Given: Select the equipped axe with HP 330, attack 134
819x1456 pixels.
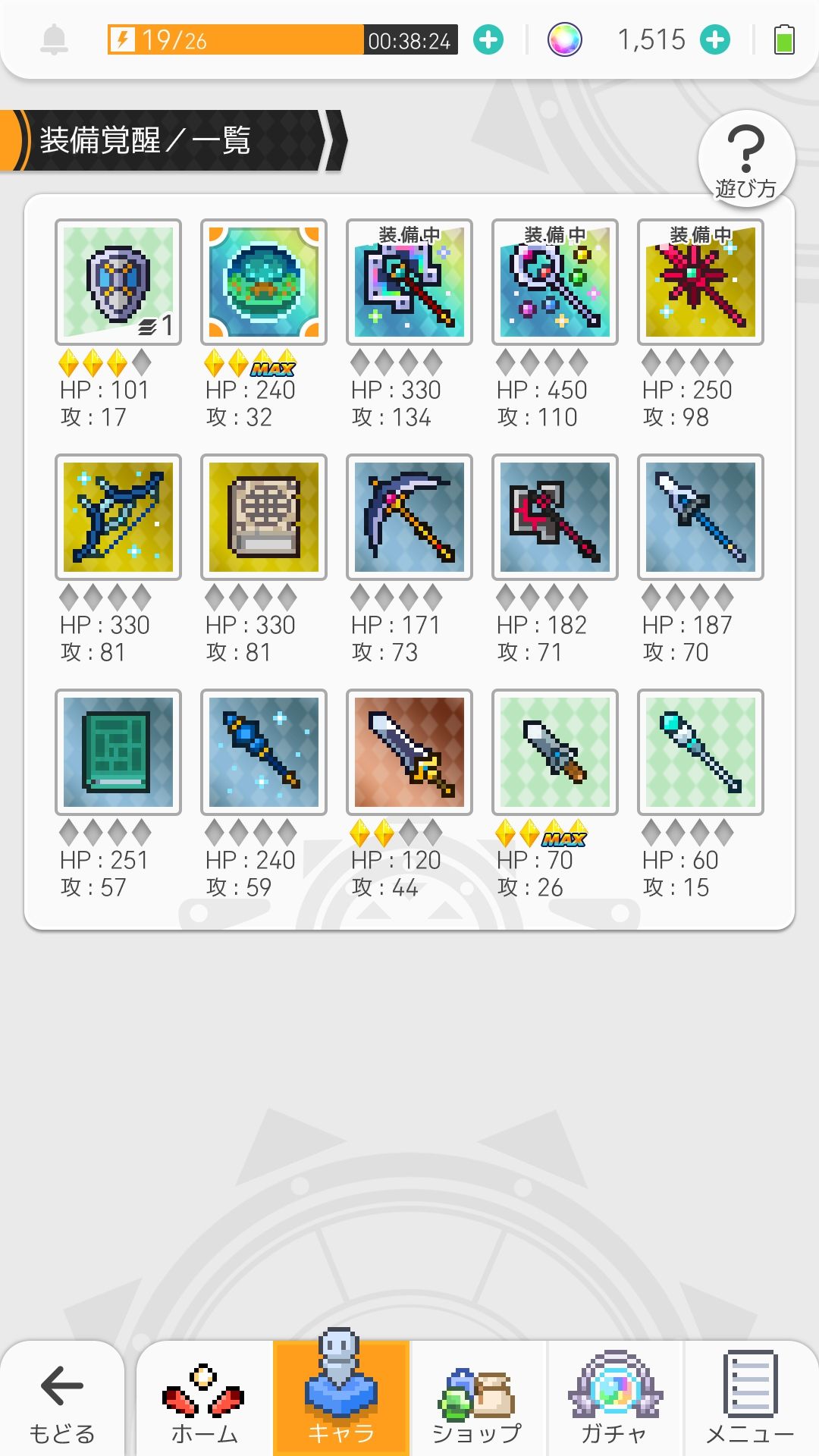Looking at the screenshot, I should coord(409,282).
